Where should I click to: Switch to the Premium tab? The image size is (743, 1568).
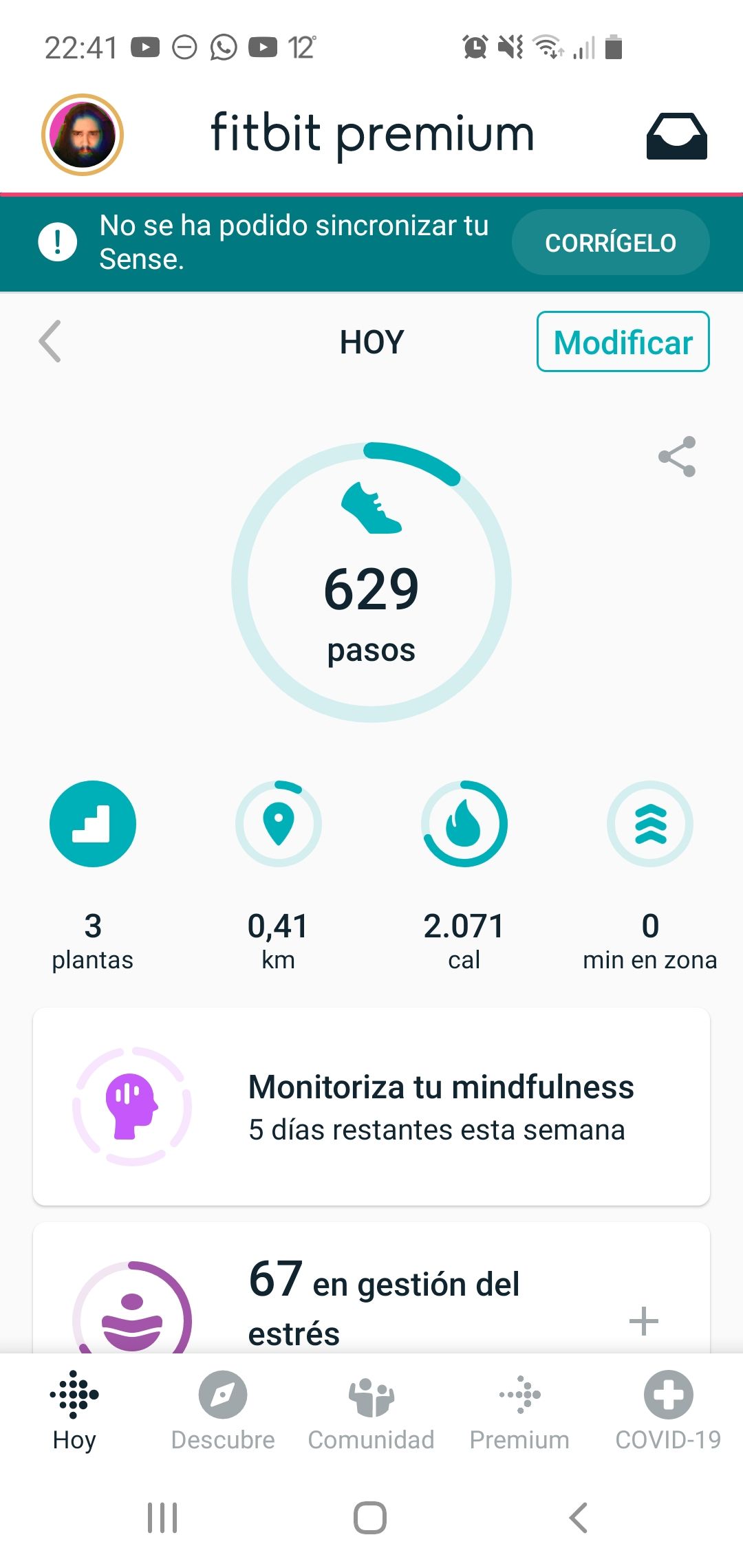click(519, 1411)
